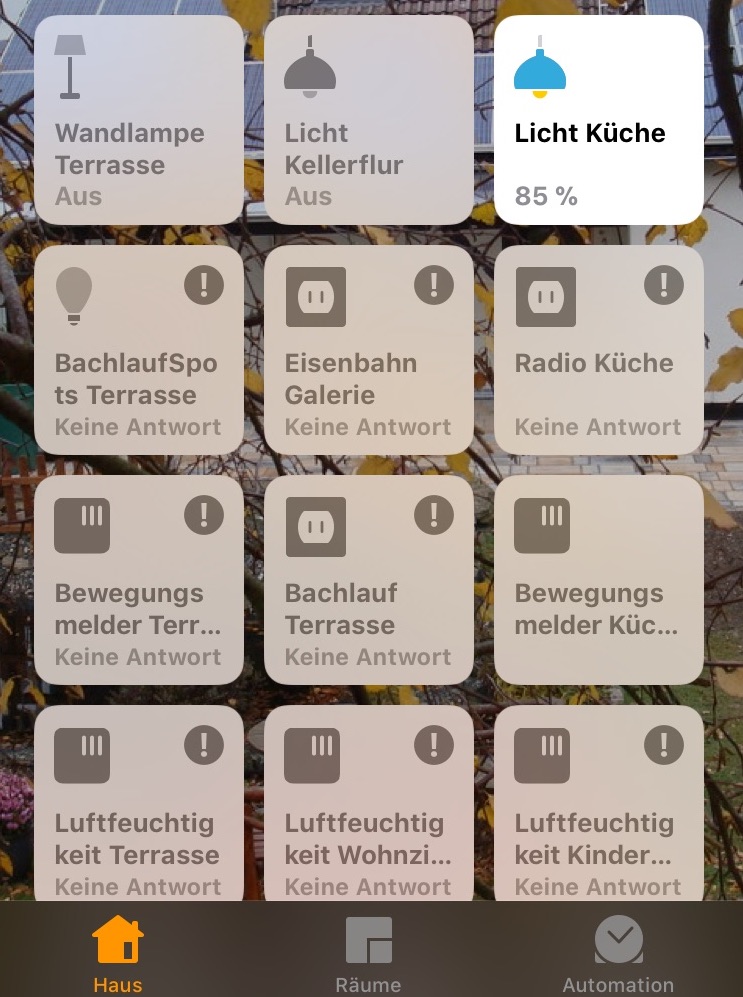743x997 pixels.
Task: Tap the Radio Küche outlet tile
Action: 598,350
